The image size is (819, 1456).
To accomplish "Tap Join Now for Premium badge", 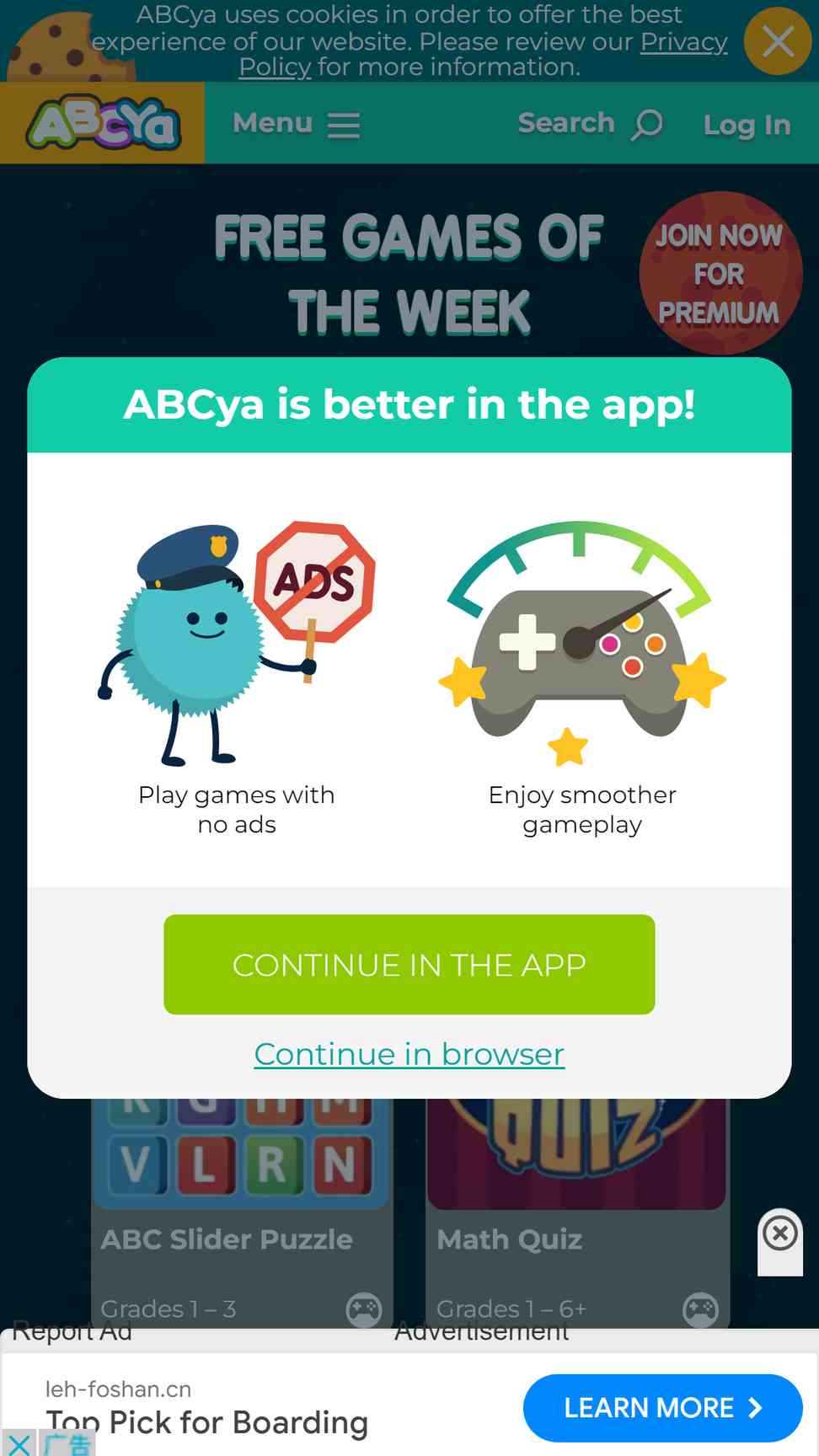I will point(720,273).
